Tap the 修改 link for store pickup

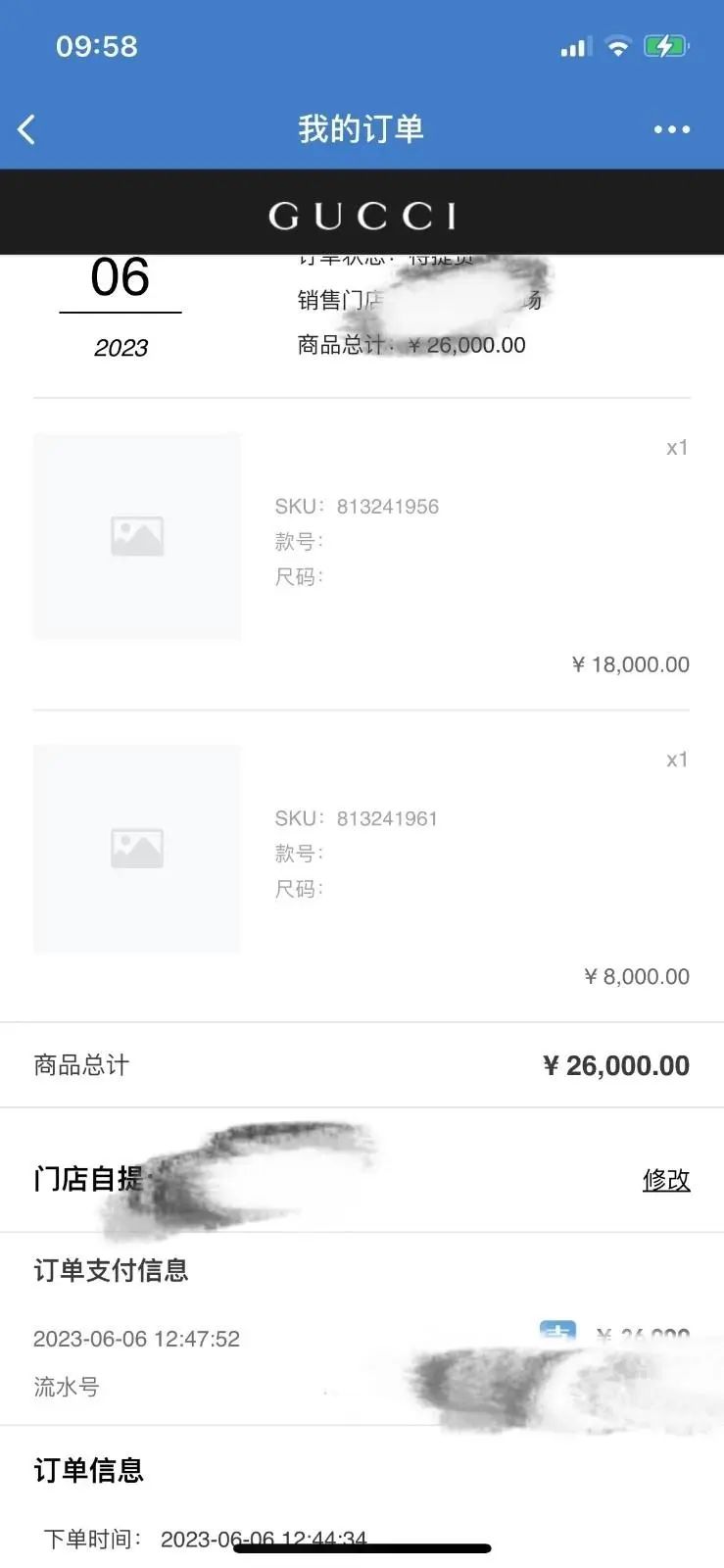click(666, 1180)
